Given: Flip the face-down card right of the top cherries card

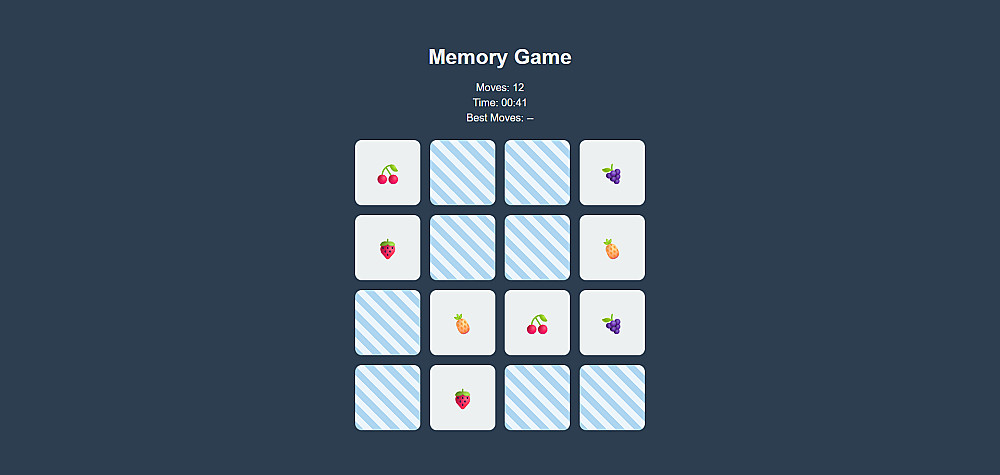Looking at the screenshot, I should pos(462,173).
